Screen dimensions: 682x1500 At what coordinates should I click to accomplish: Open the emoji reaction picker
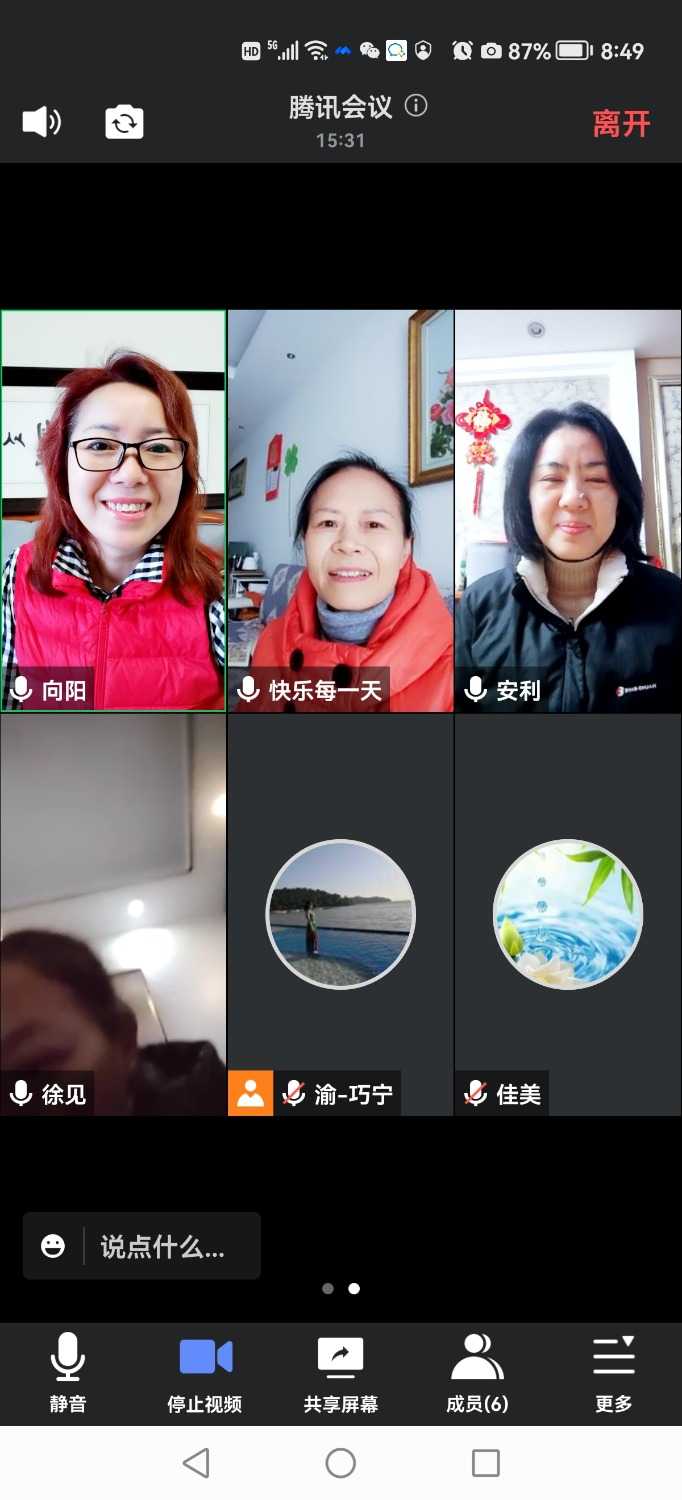coord(53,1246)
